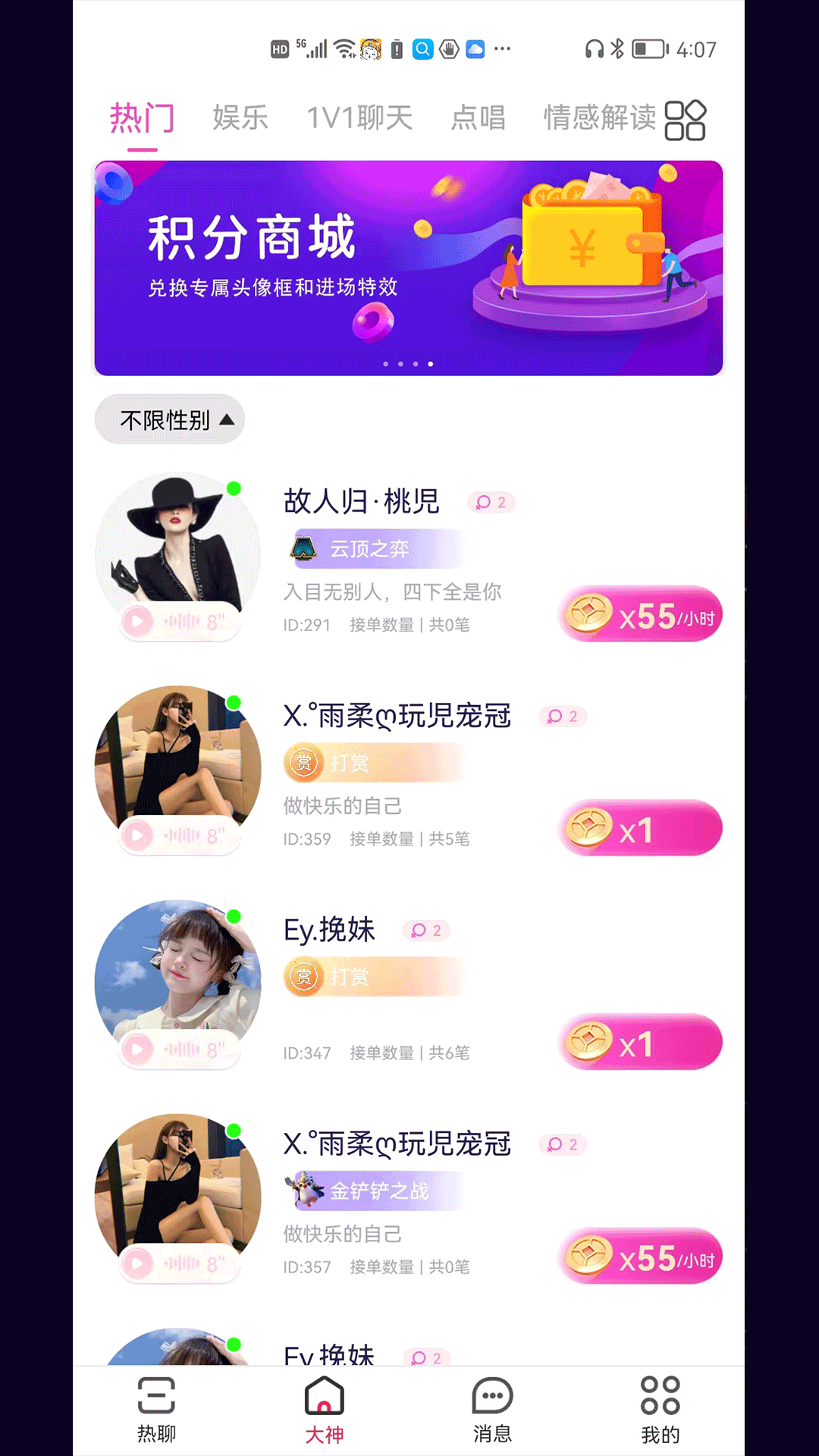
Task: Open the category grid icon
Action: [x=685, y=121]
